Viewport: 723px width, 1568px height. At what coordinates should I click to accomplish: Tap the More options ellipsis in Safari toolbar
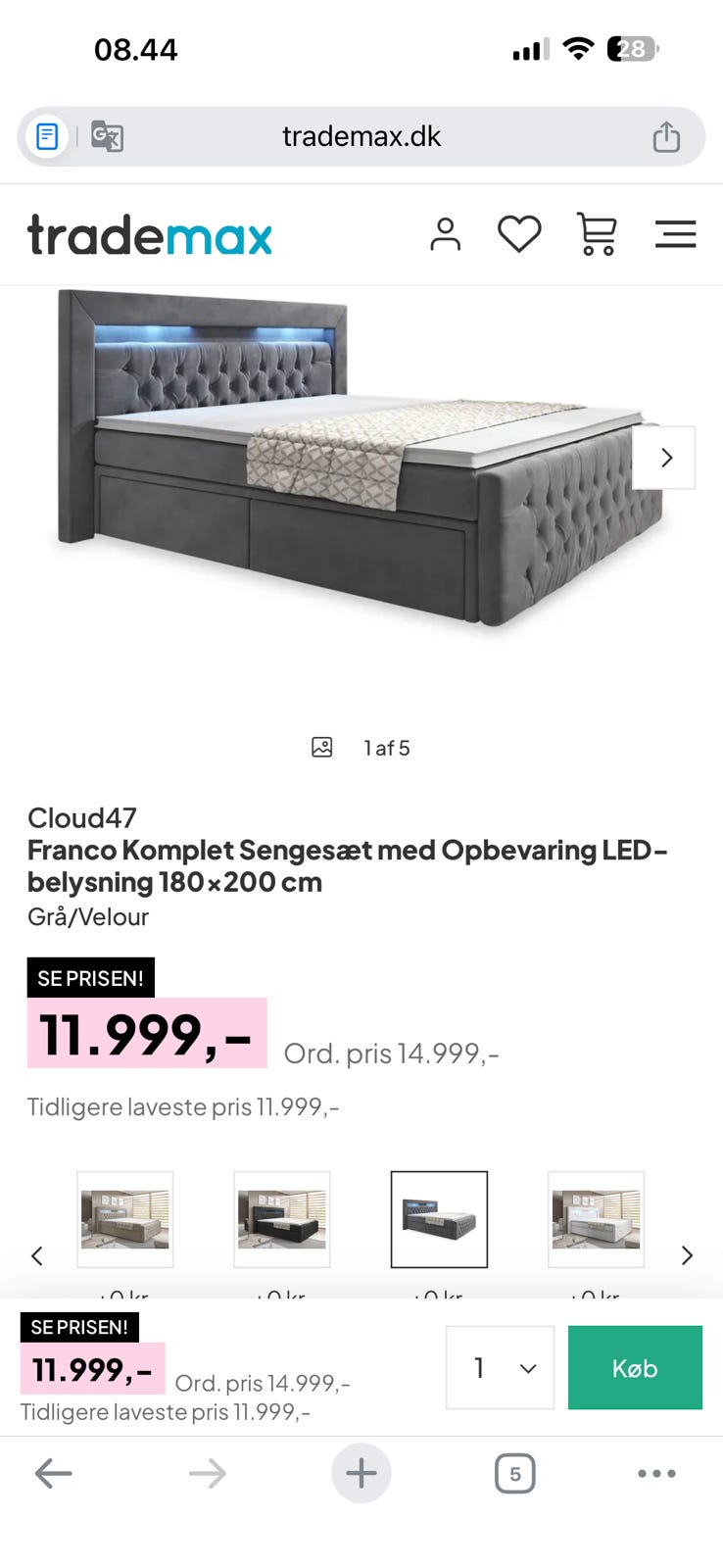coord(656,1472)
